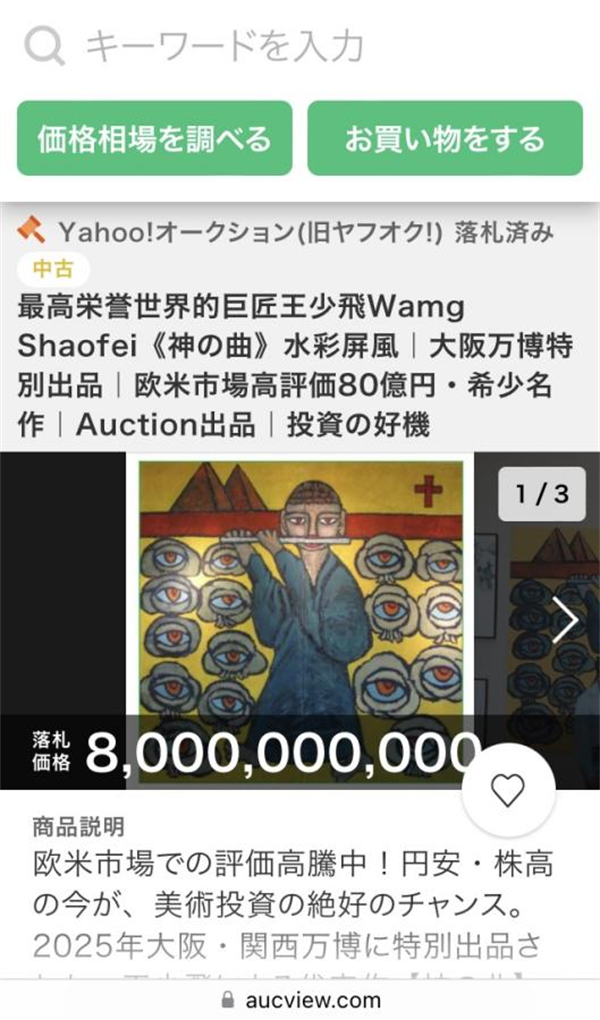Tap the お買い物をする button
Screen dimensions: 600x1020
click(445, 138)
